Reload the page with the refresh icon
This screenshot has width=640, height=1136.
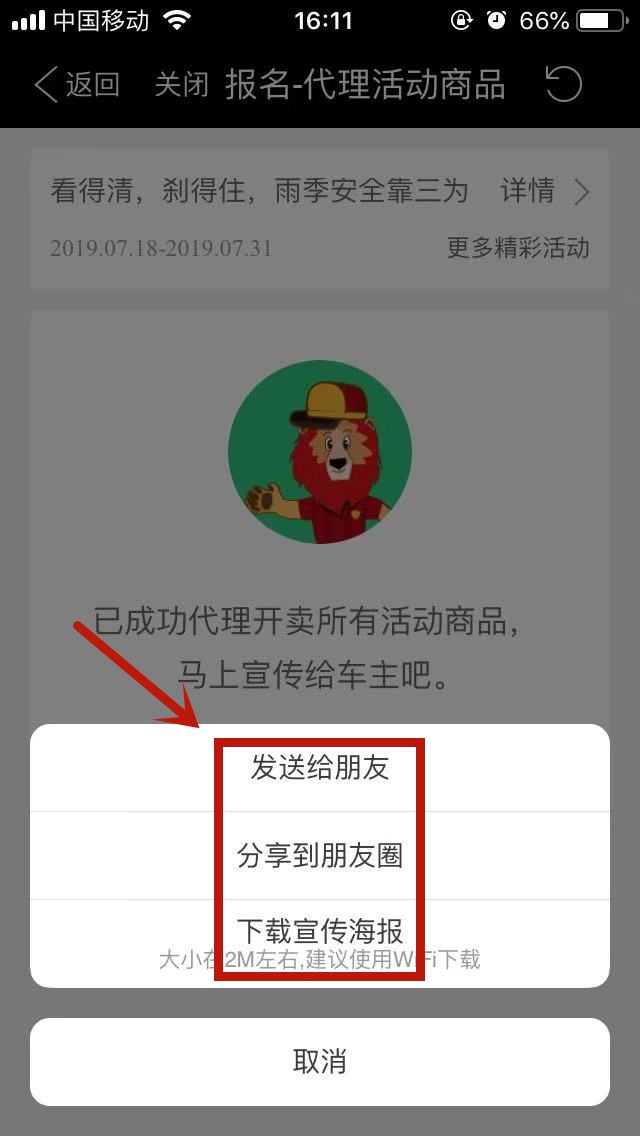[563, 84]
